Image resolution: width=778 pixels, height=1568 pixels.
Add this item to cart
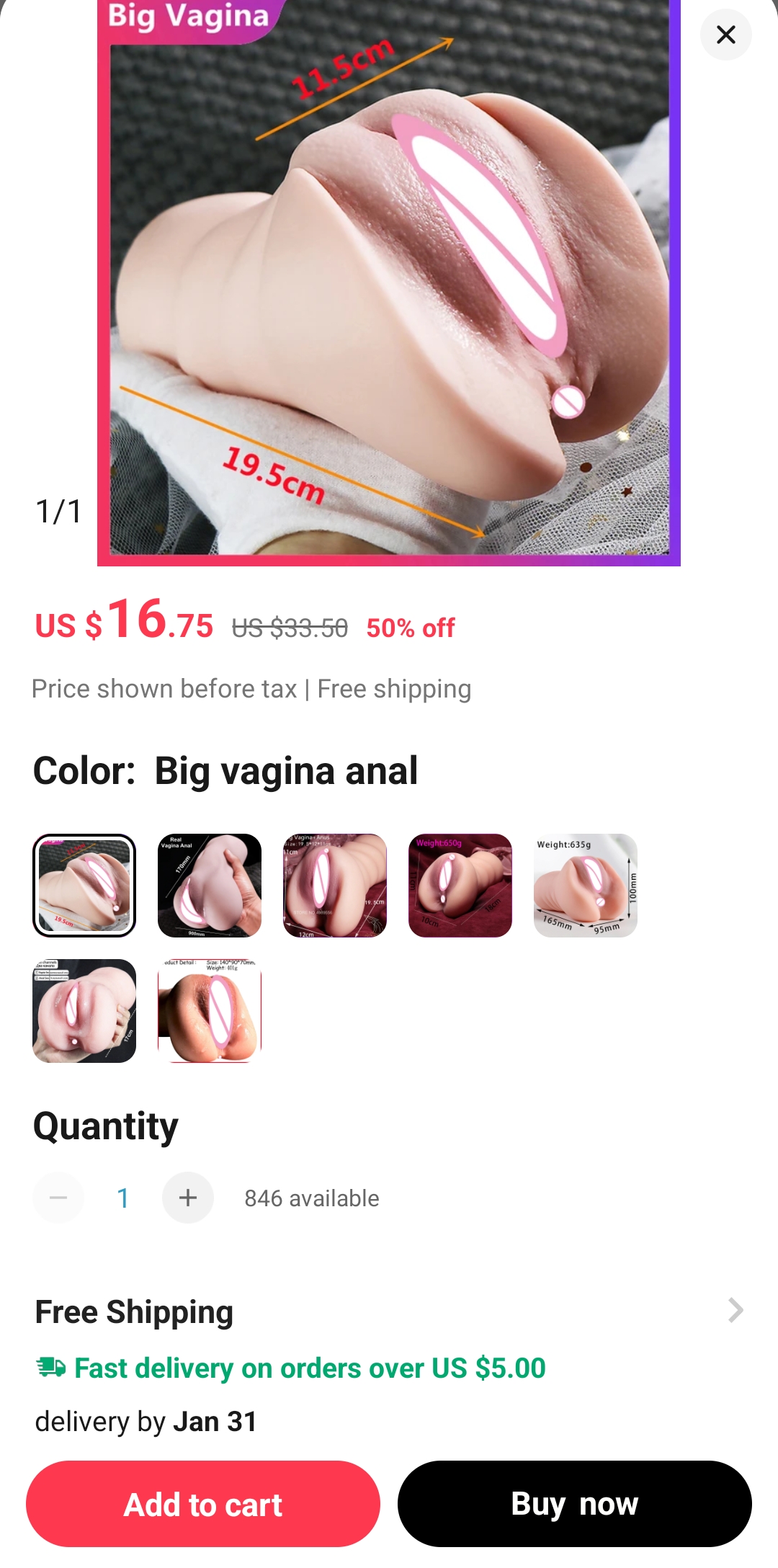pyautogui.click(x=203, y=1504)
